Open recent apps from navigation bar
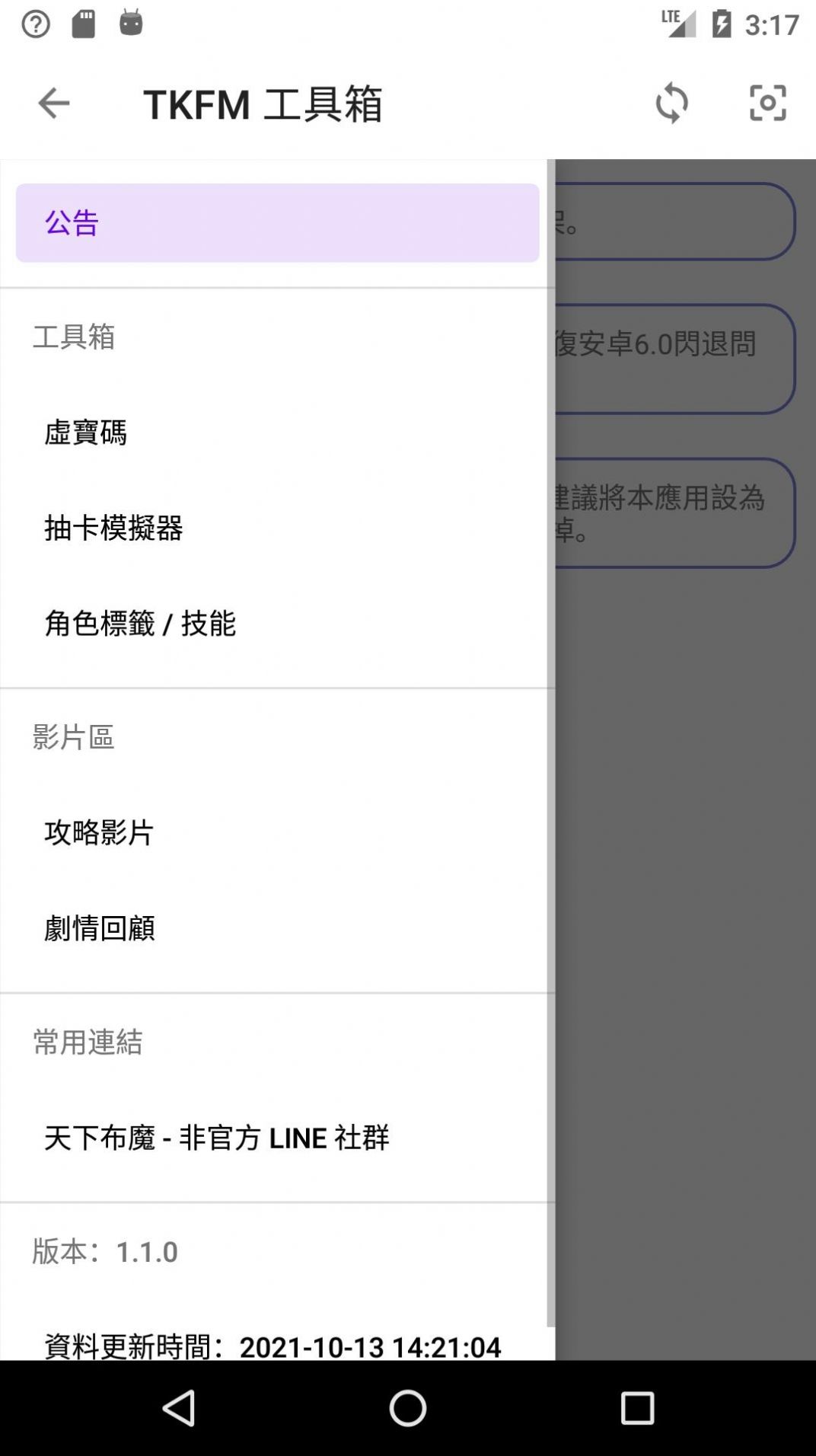Screen dimensions: 816x1456 [x=637, y=1407]
